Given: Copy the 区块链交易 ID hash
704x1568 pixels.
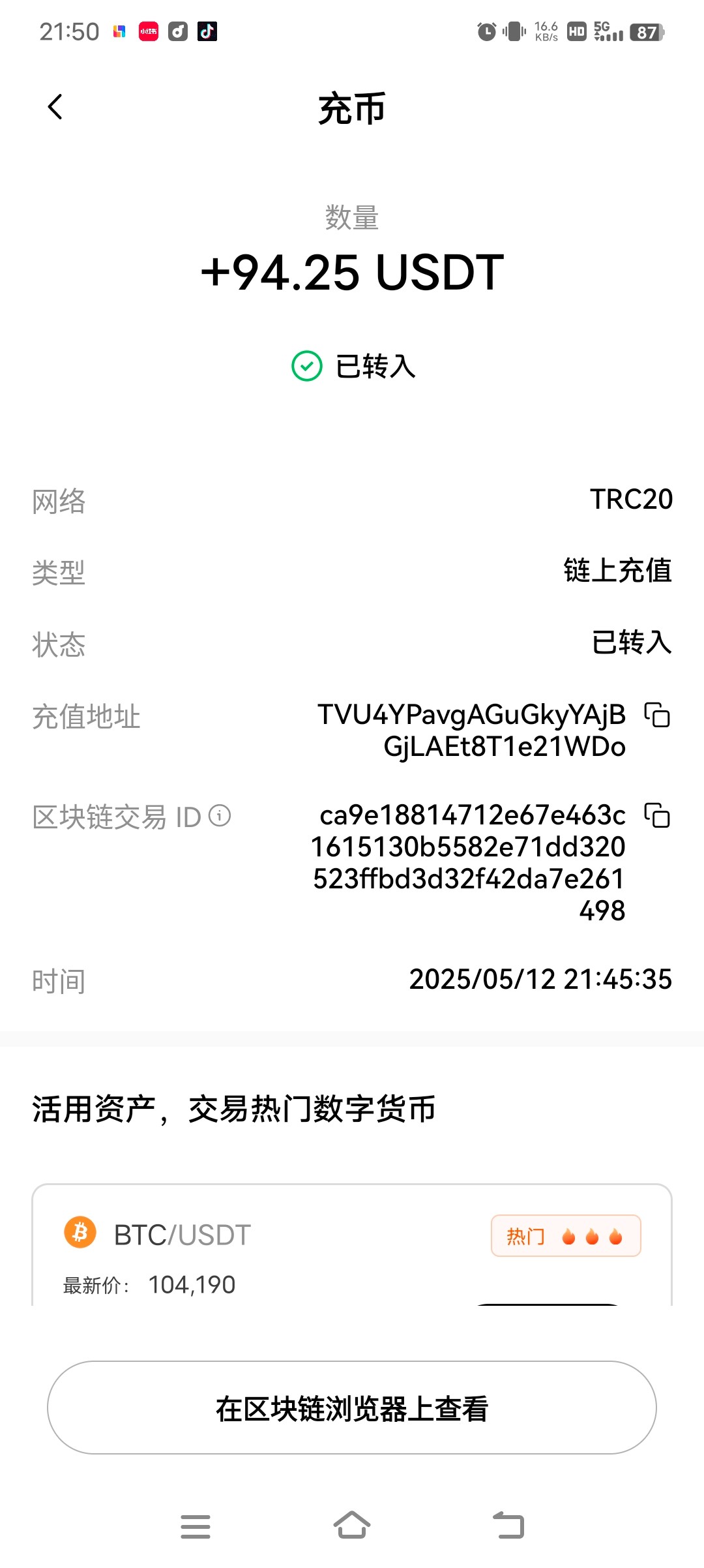Looking at the screenshot, I should pyautogui.click(x=657, y=815).
